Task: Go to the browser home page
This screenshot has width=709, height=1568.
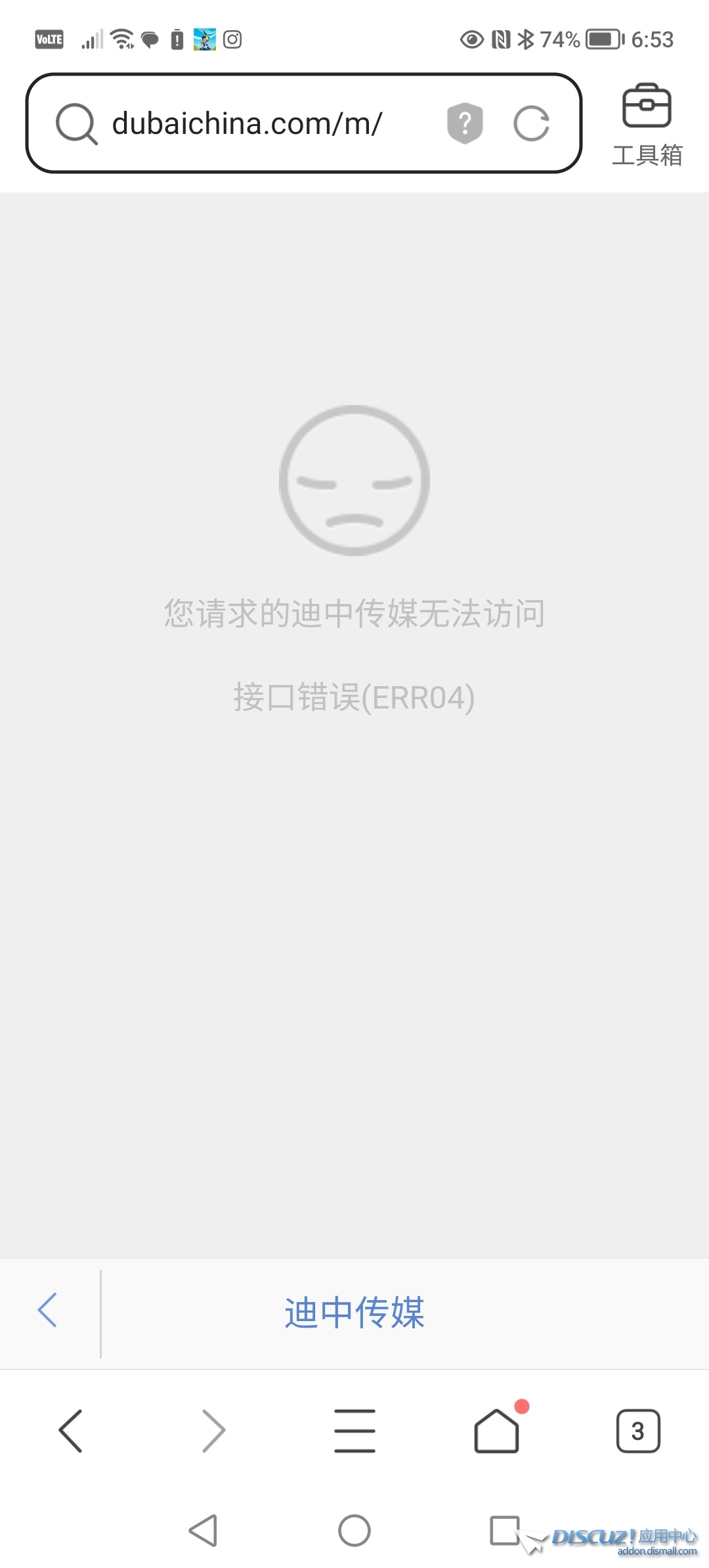Action: point(497,1431)
